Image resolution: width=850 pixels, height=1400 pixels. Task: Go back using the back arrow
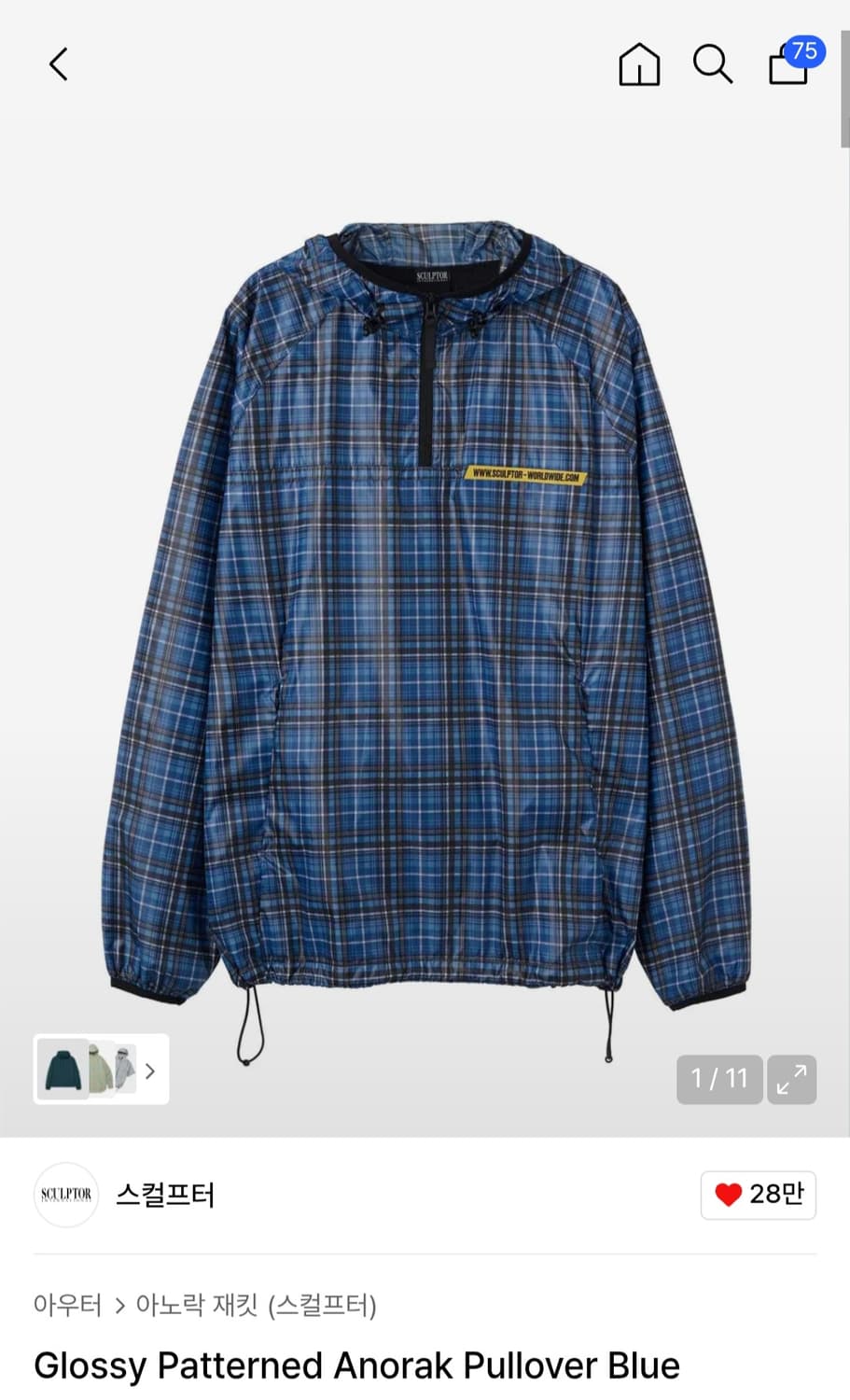[58, 64]
